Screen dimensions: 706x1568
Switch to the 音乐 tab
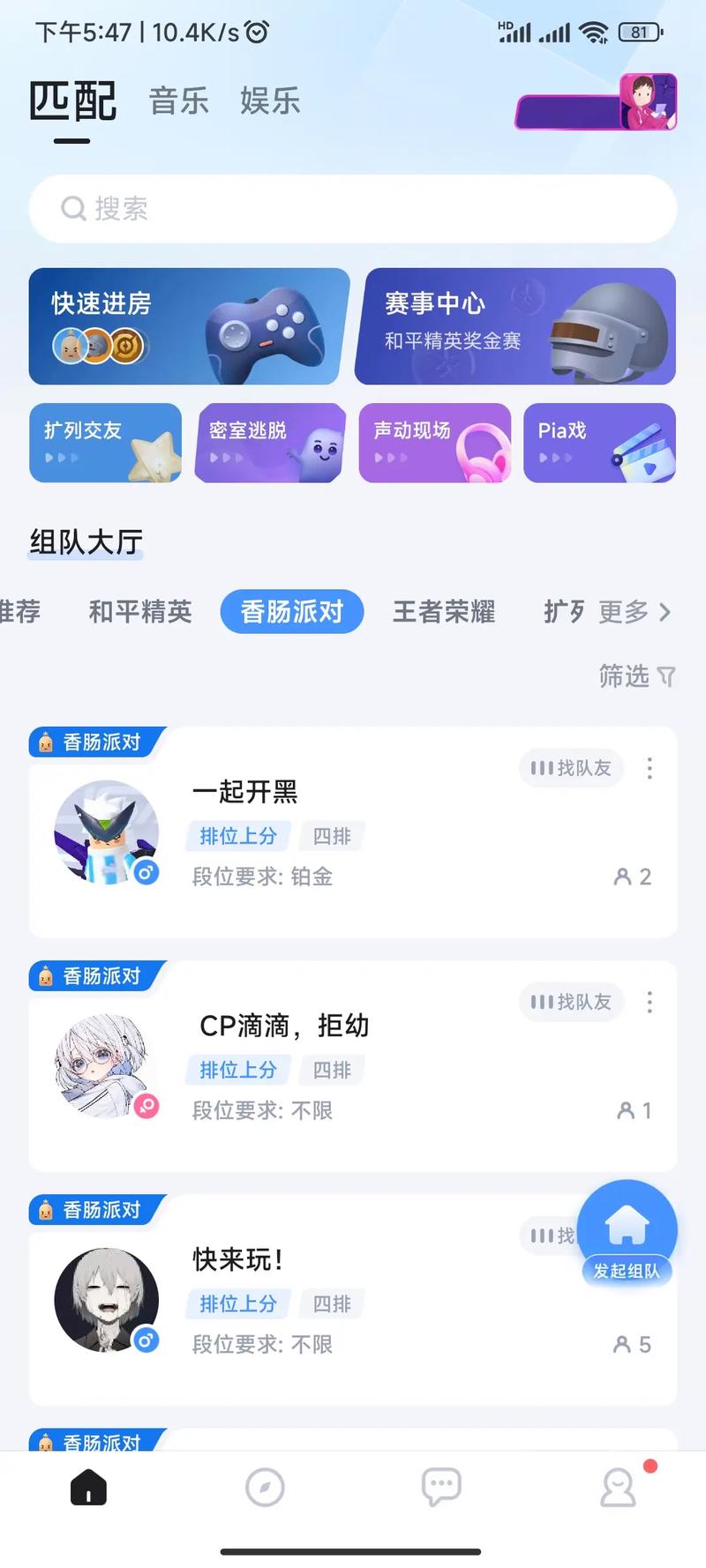178,101
